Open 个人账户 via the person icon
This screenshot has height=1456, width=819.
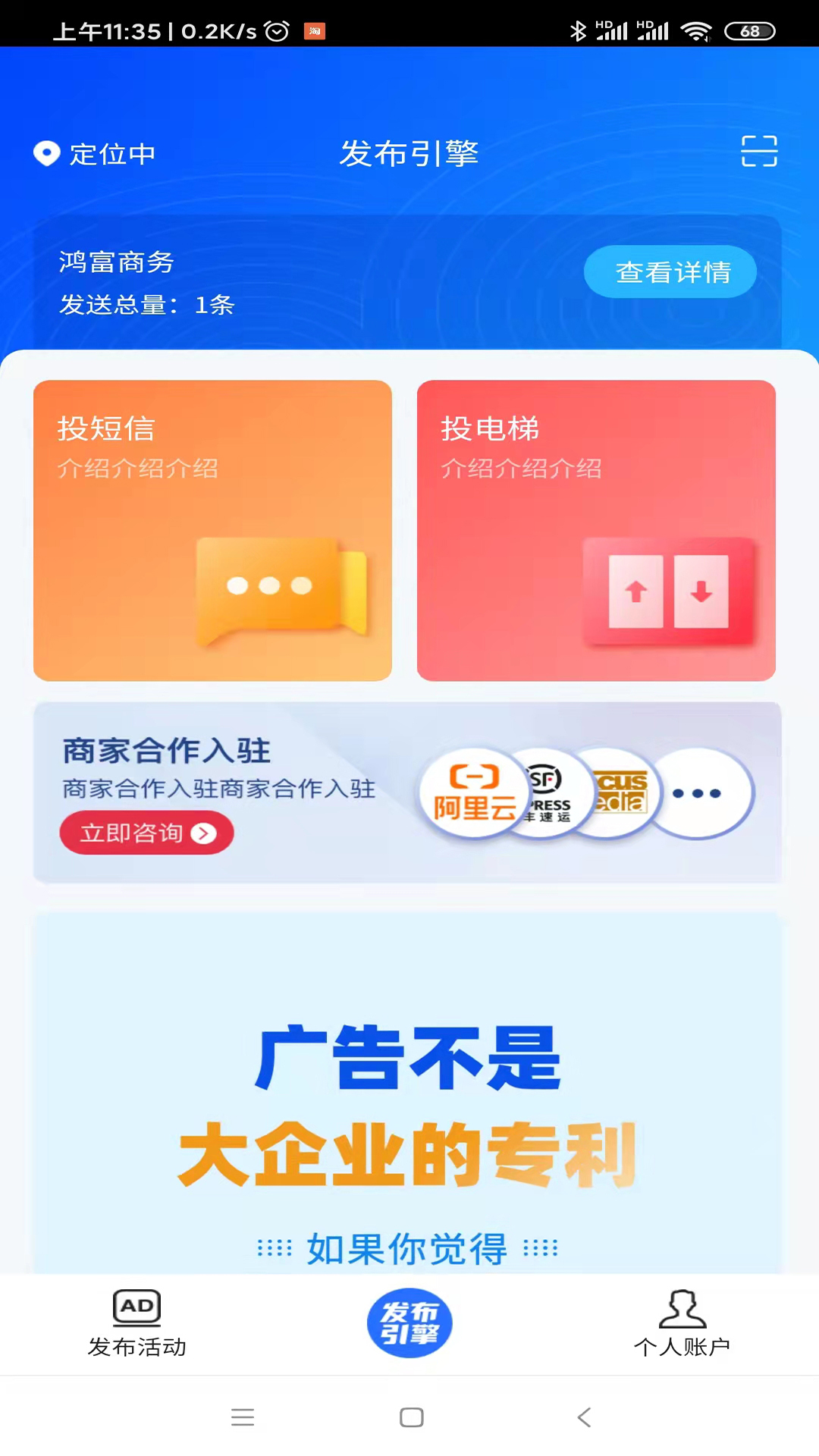[682, 1306]
